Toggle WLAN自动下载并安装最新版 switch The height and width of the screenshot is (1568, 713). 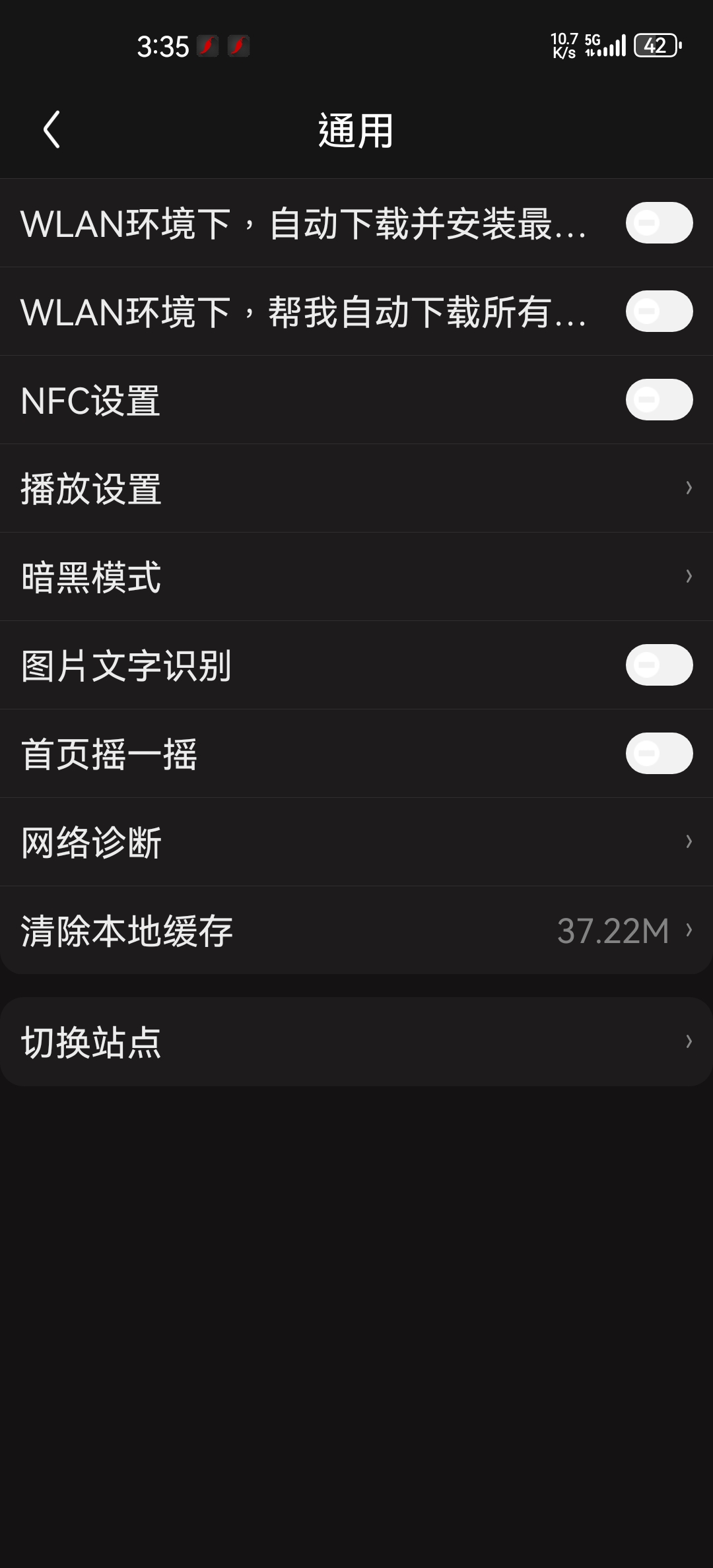tap(659, 223)
